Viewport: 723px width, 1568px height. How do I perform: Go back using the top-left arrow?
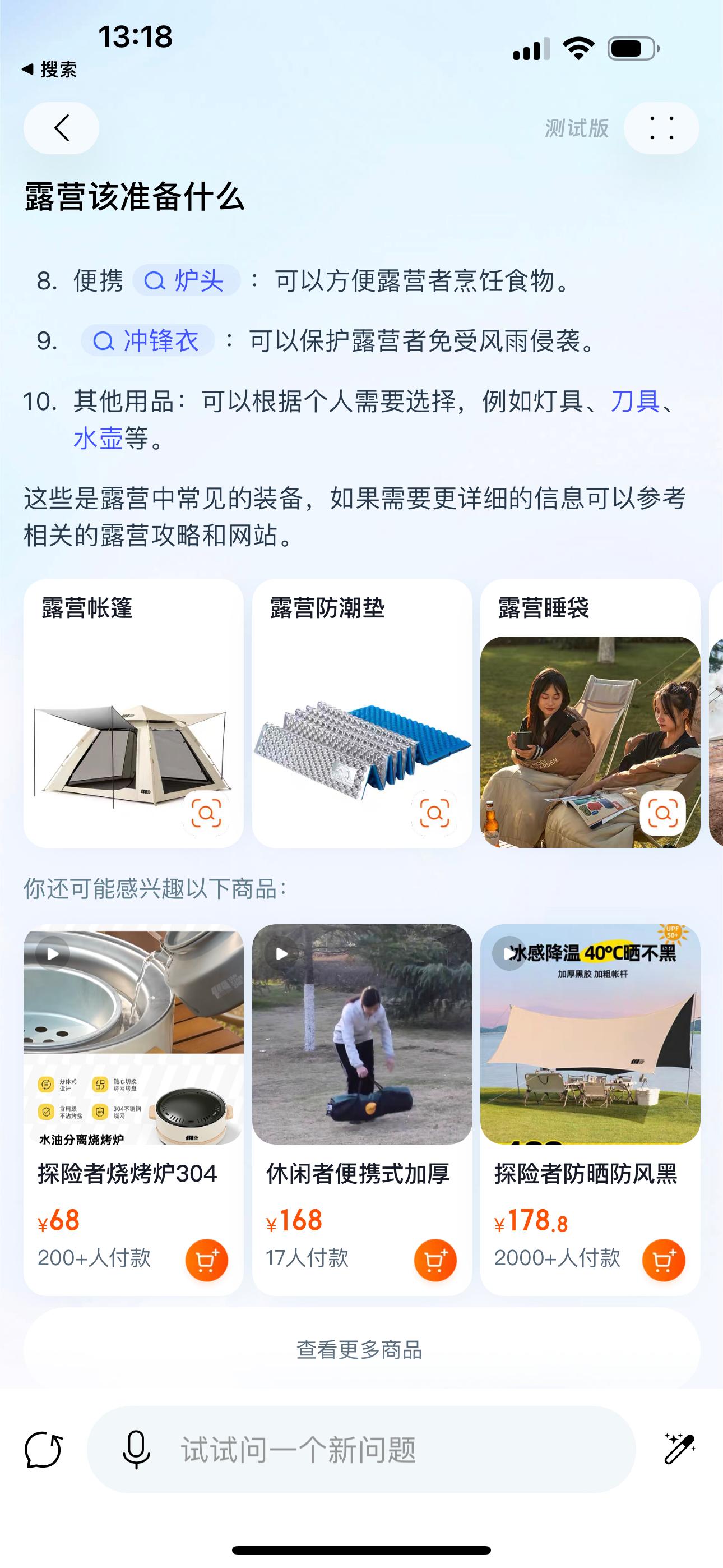click(62, 128)
